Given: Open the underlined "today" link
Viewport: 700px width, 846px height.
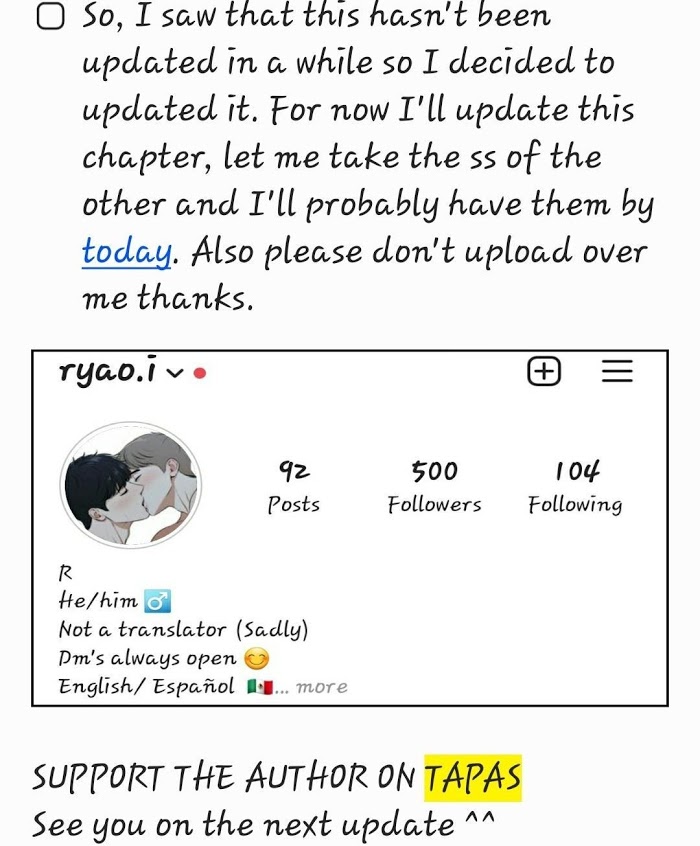Looking at the screenshot, I should click(x=127, y=252).
